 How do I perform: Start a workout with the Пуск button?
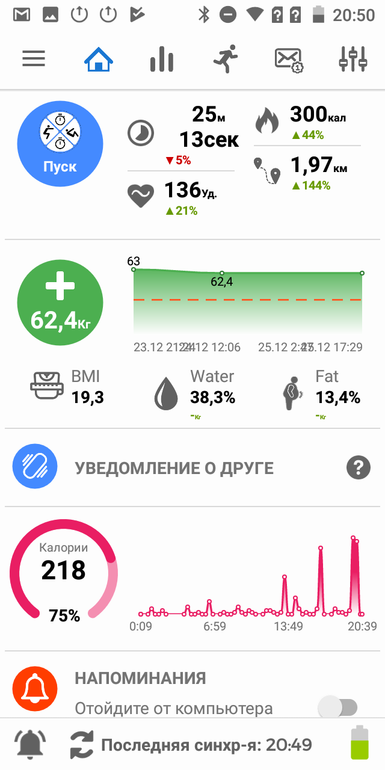point(60,143)
